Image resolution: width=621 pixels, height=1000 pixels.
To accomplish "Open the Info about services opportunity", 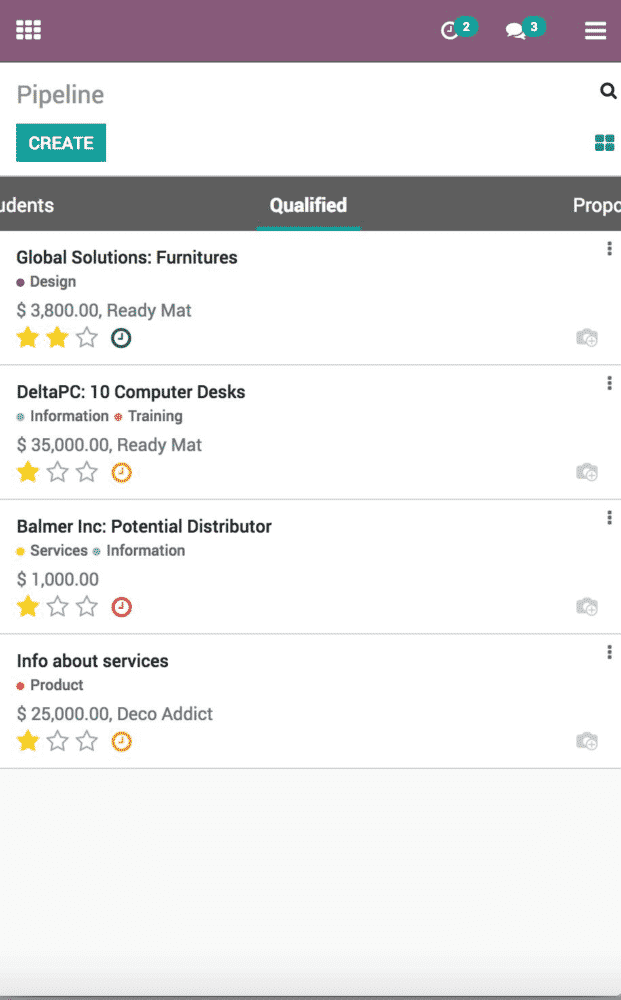I will point(92,661).
